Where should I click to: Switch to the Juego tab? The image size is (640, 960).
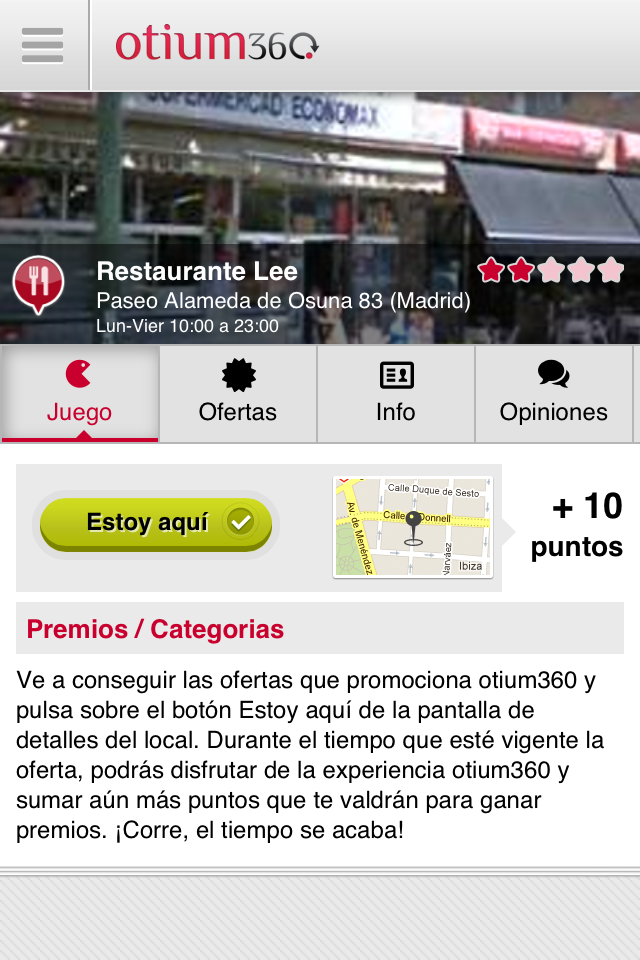79,393
